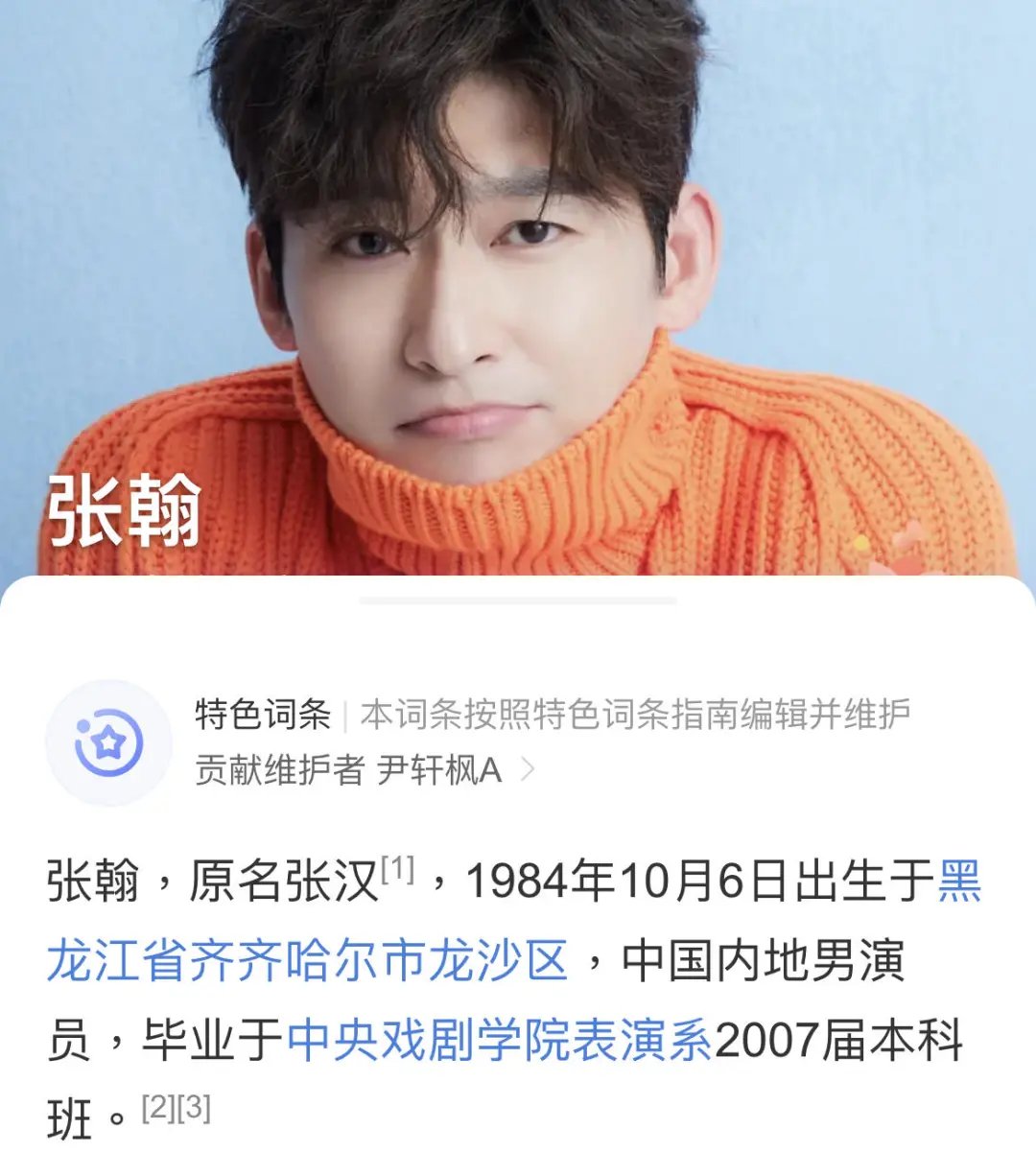View citation [2] at paragraph end
This screenshot has width=1036, height=1176.
158,1108
